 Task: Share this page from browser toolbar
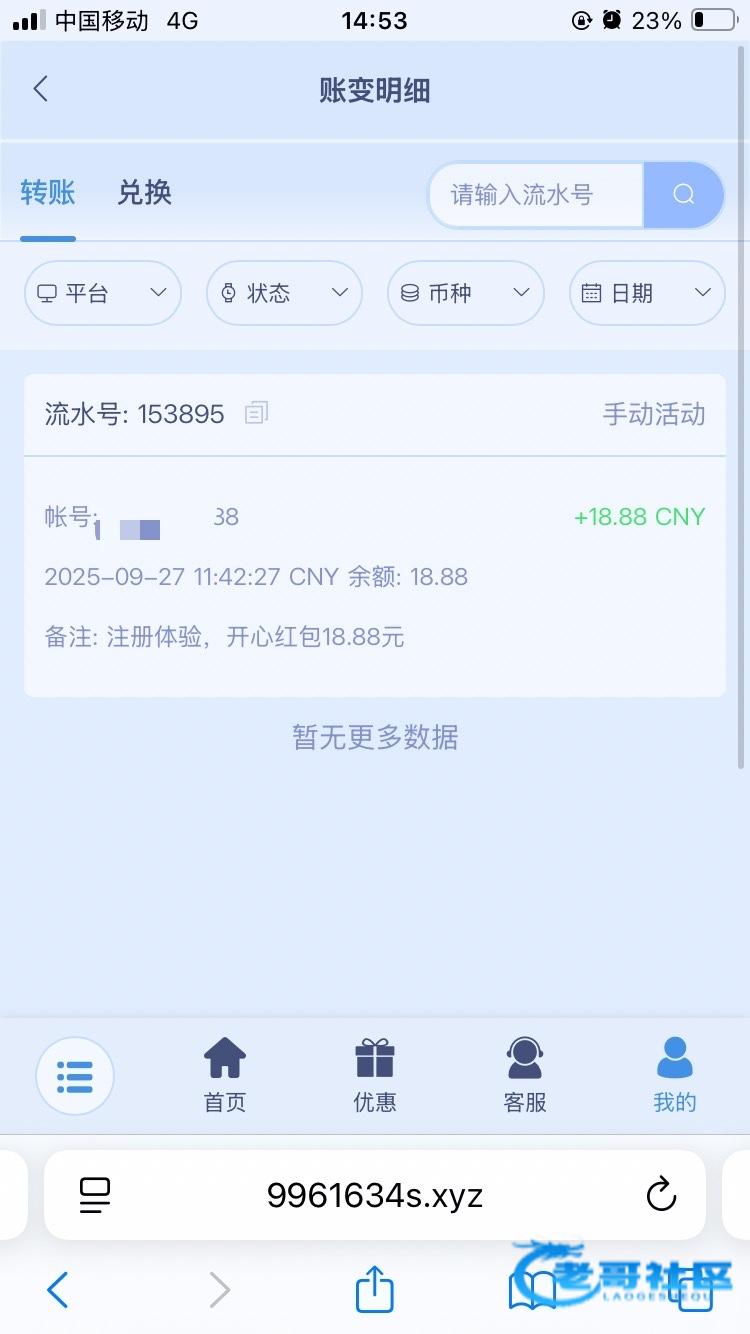[x=375, y=1290]
